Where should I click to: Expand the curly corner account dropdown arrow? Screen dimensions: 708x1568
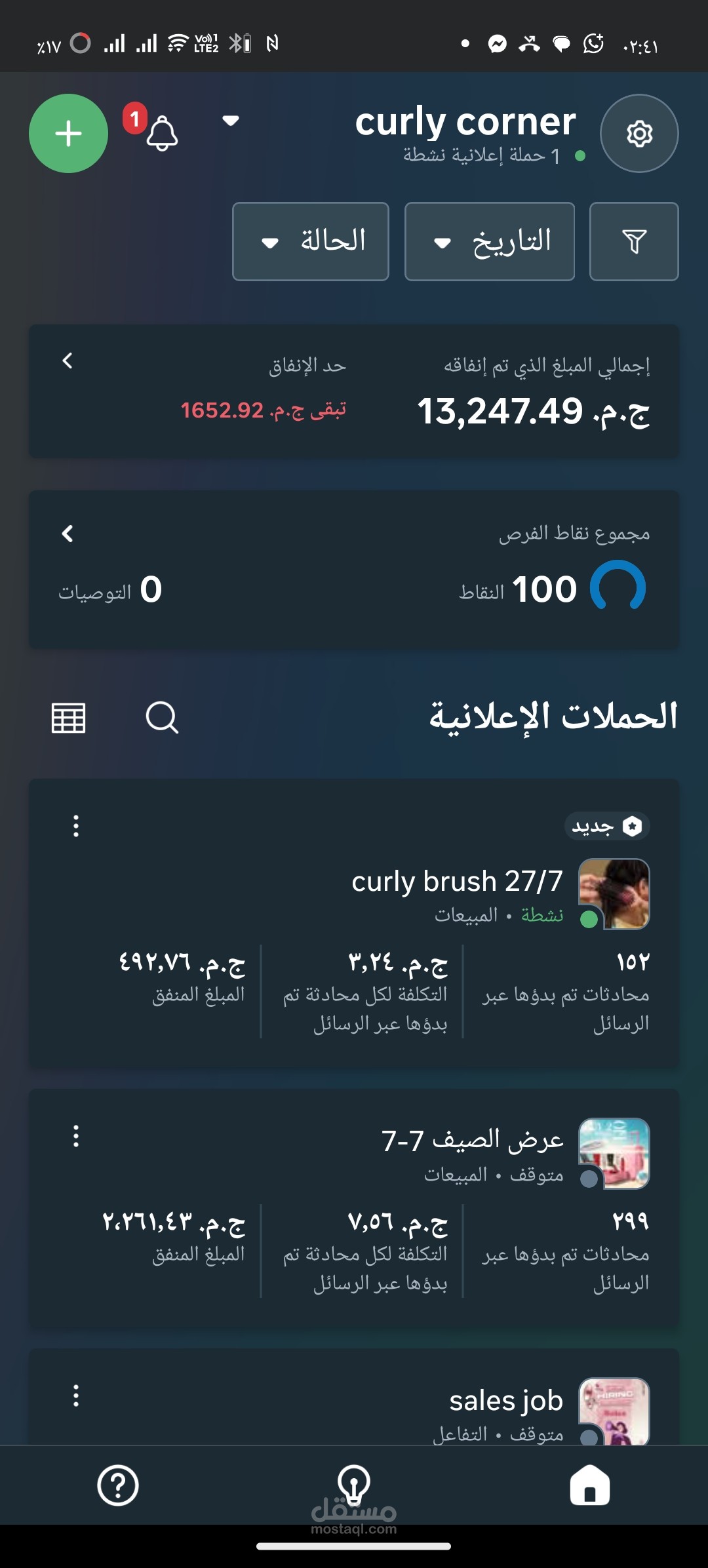click(231, 121)
